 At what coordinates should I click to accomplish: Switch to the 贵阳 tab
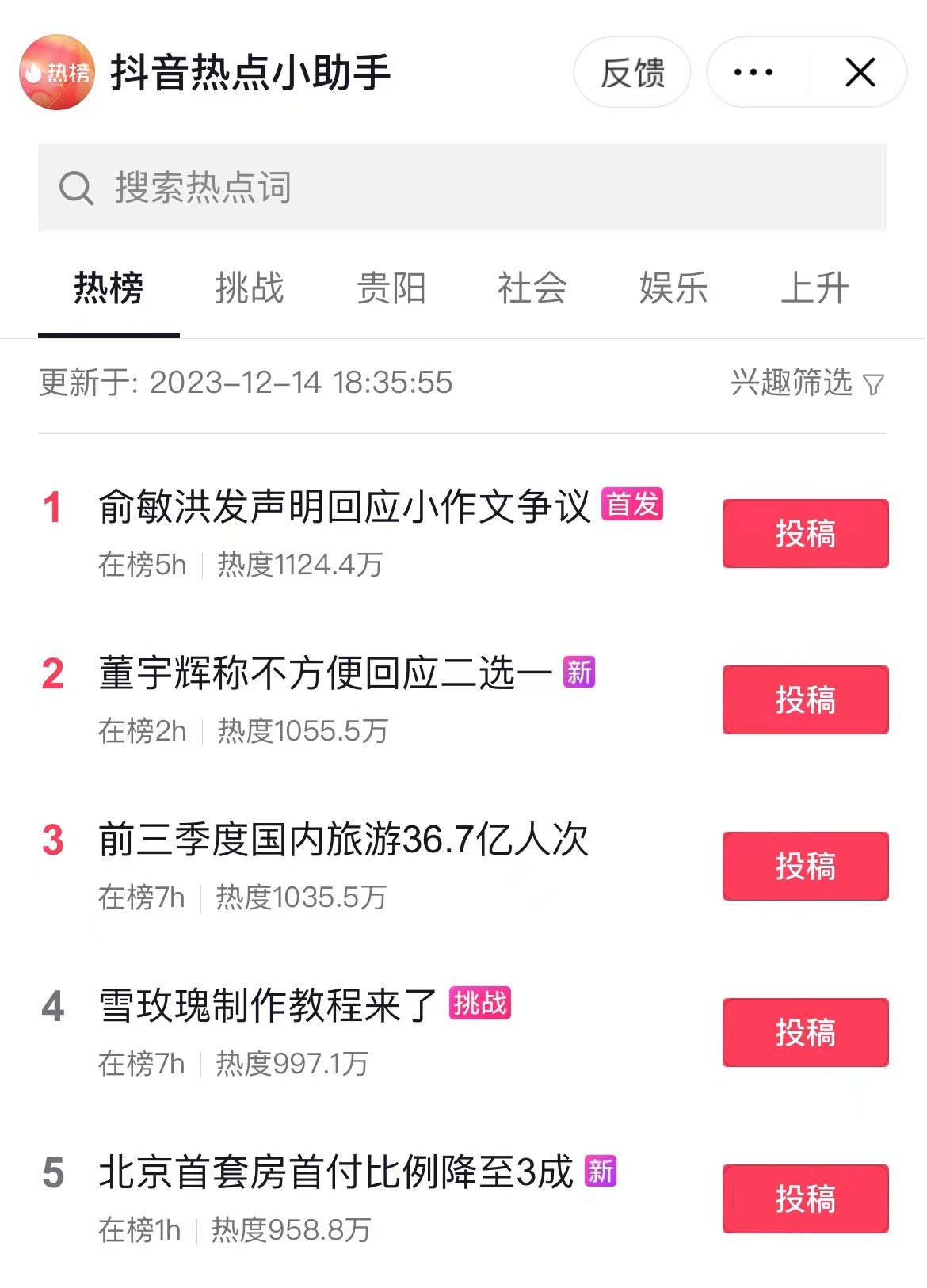coord(391,288)
